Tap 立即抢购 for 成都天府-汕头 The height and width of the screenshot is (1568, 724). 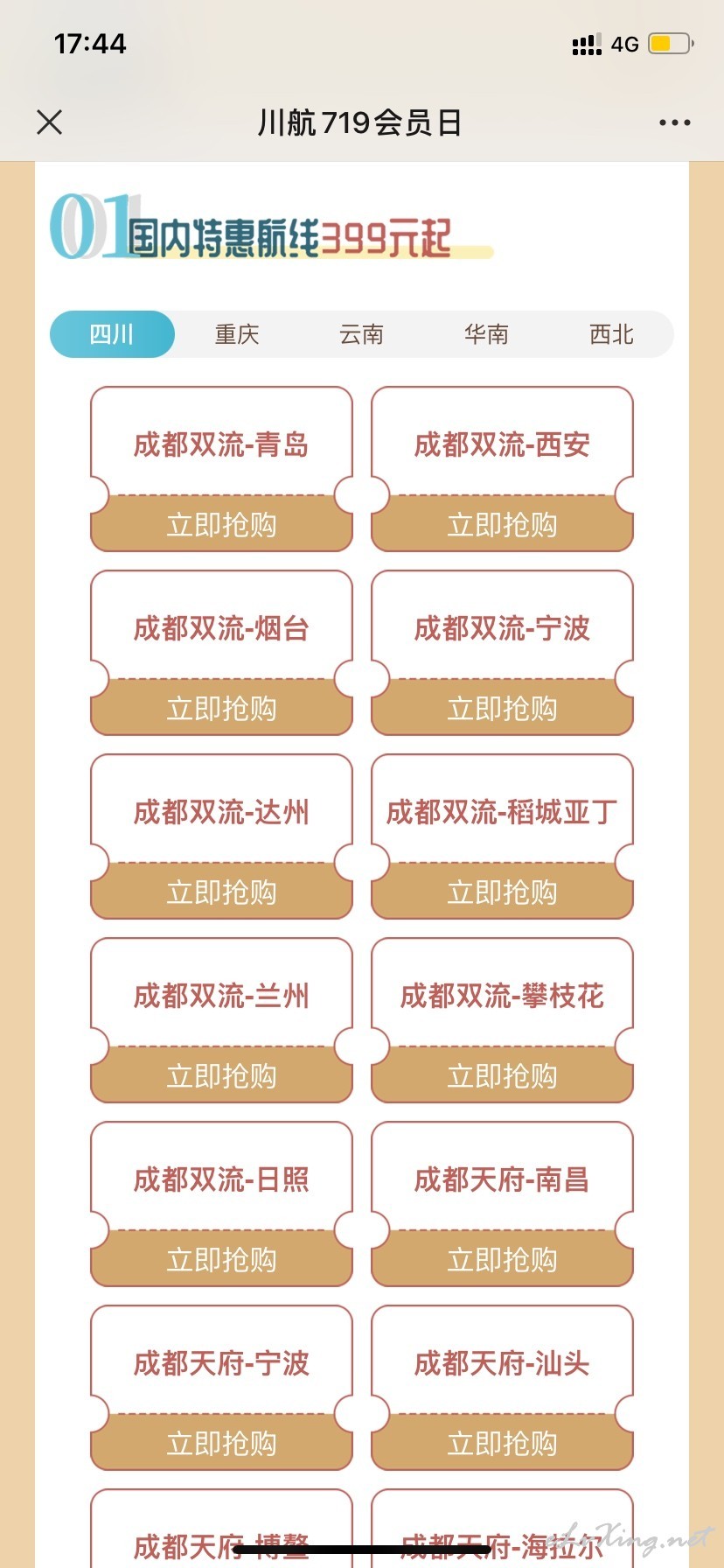coord(502,1443)
